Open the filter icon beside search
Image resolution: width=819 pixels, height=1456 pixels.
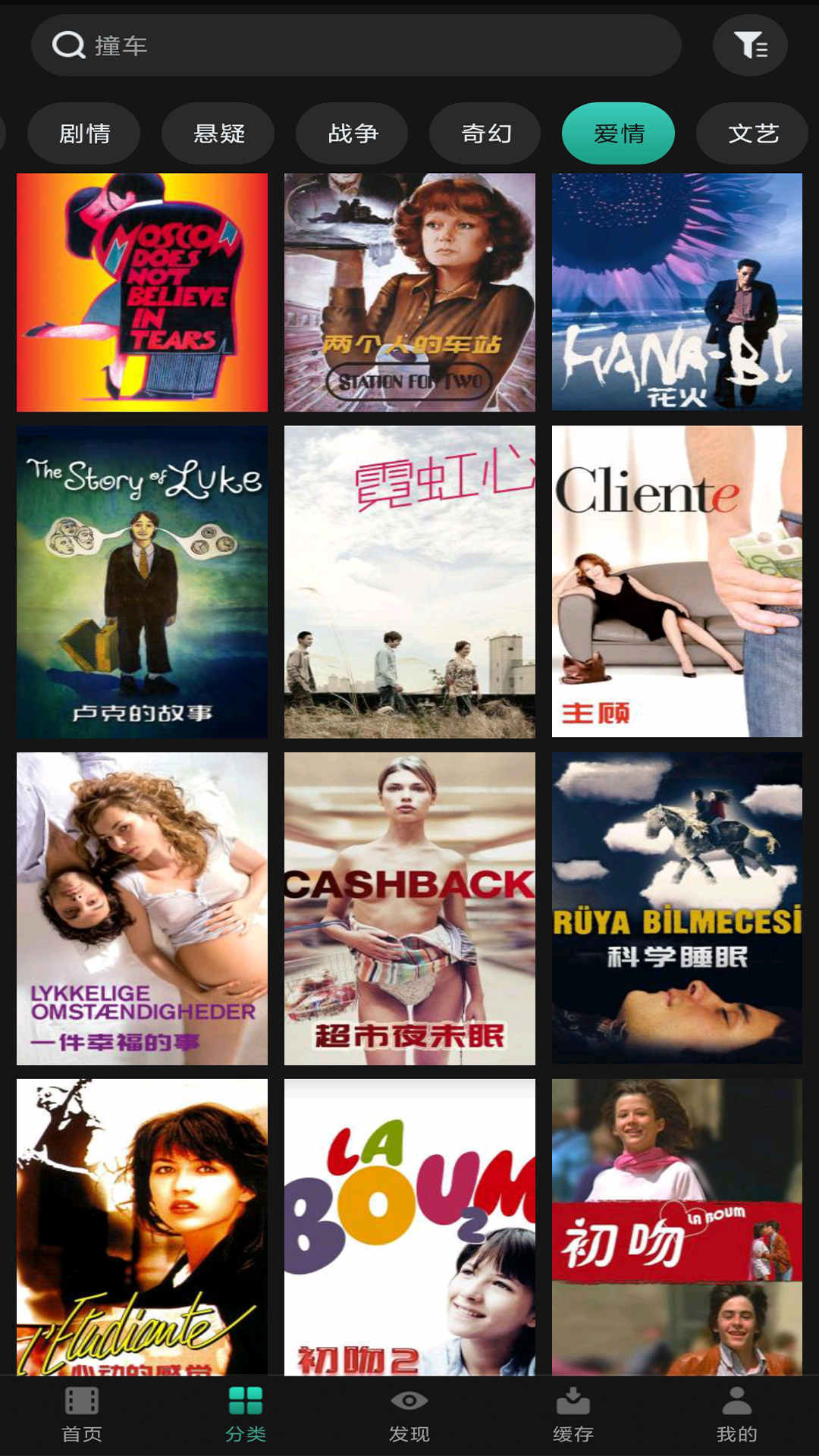(750, 45)
